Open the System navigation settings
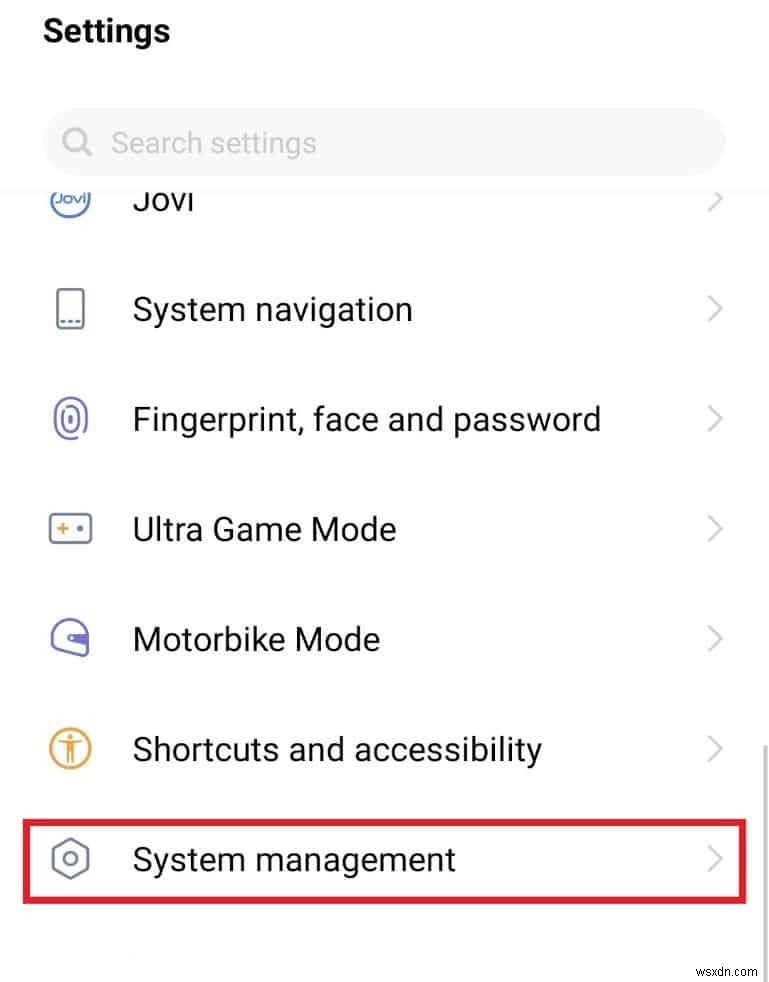 point(272,309)
